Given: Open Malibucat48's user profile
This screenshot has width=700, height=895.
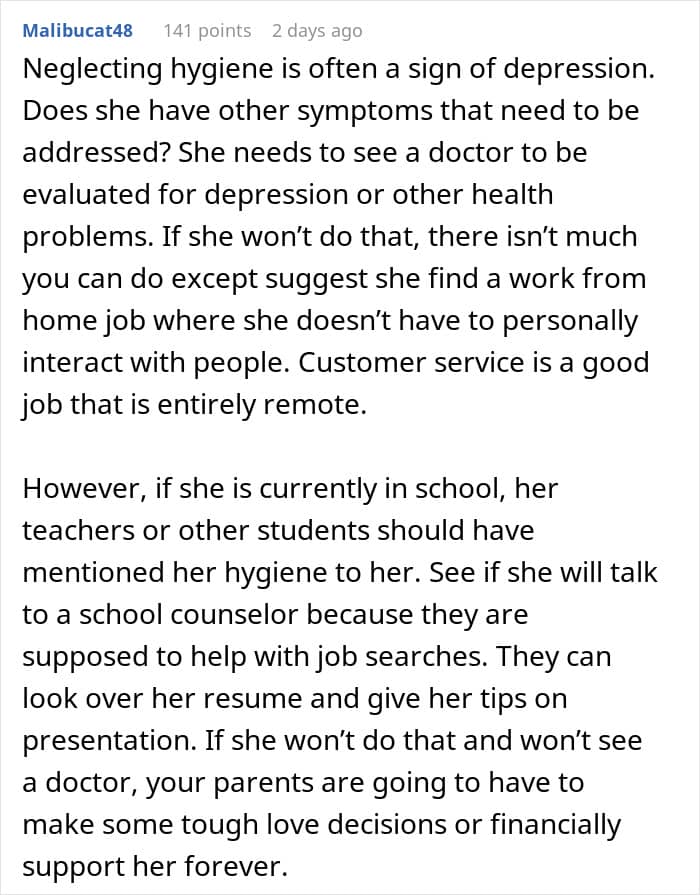Looking at the screenshot, I should [78, 30].
